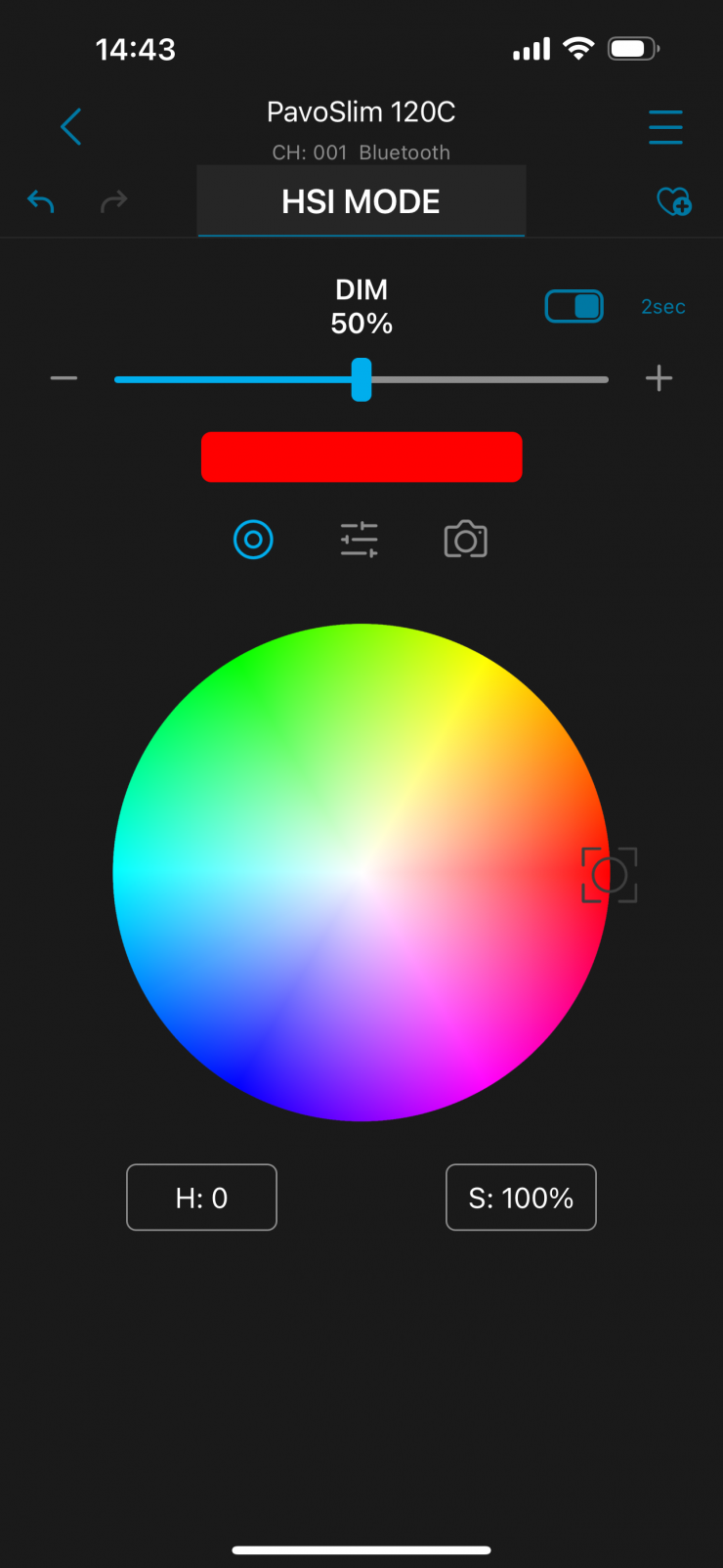723x1568 pixels.
Task: Edit the S: 100% saturation field
Action: click(x=521, y=1198)
